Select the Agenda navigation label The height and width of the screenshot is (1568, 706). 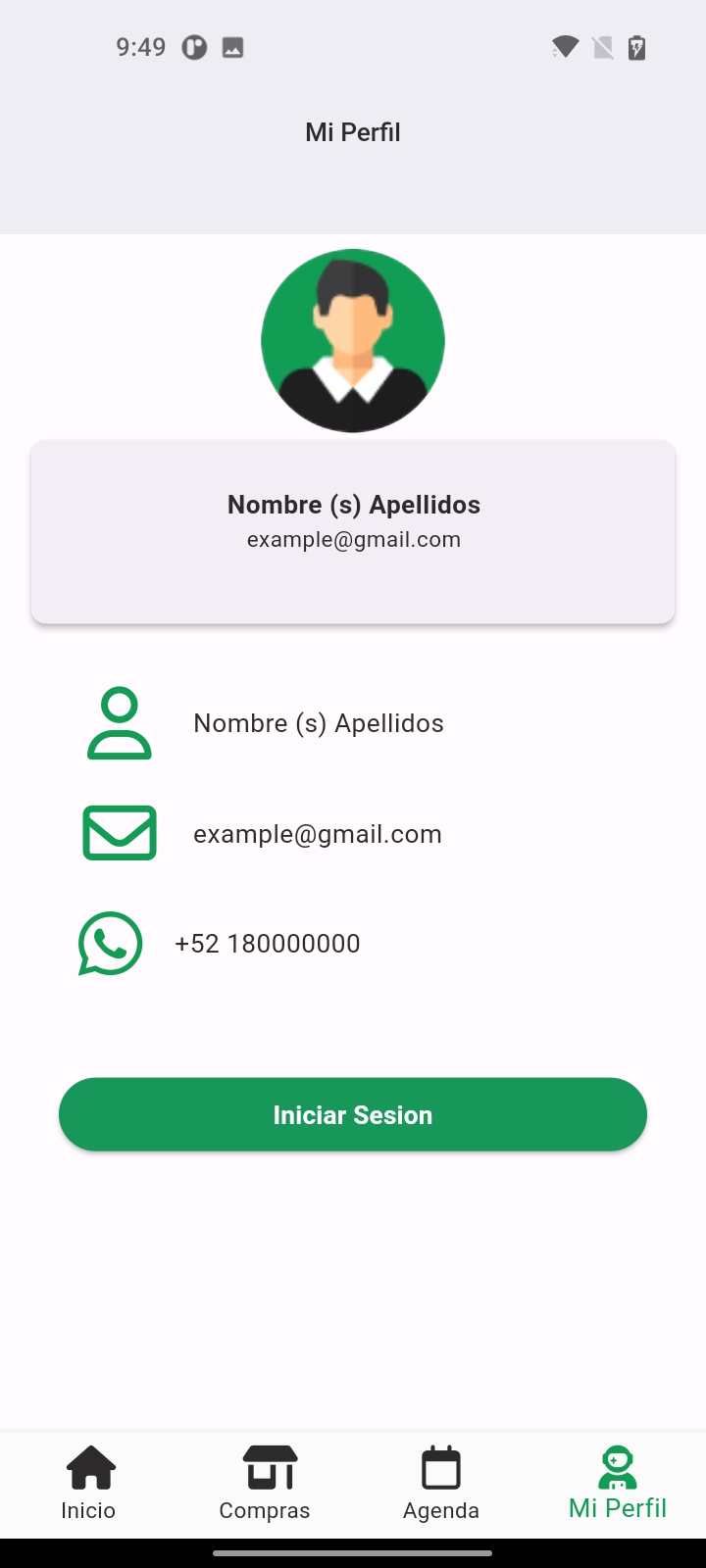click(x=441, y=1509)
